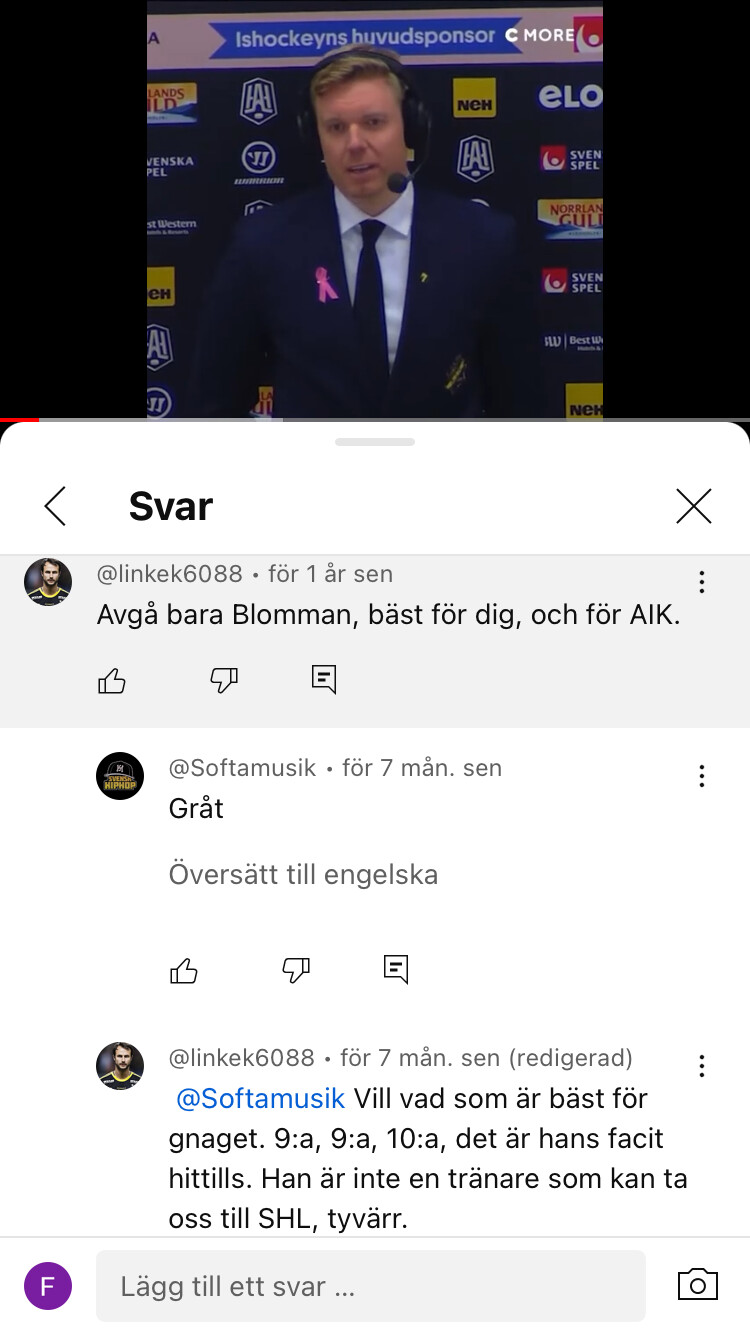
Task: Tap the video player showing the interview
Action: (x=375, y=209)
